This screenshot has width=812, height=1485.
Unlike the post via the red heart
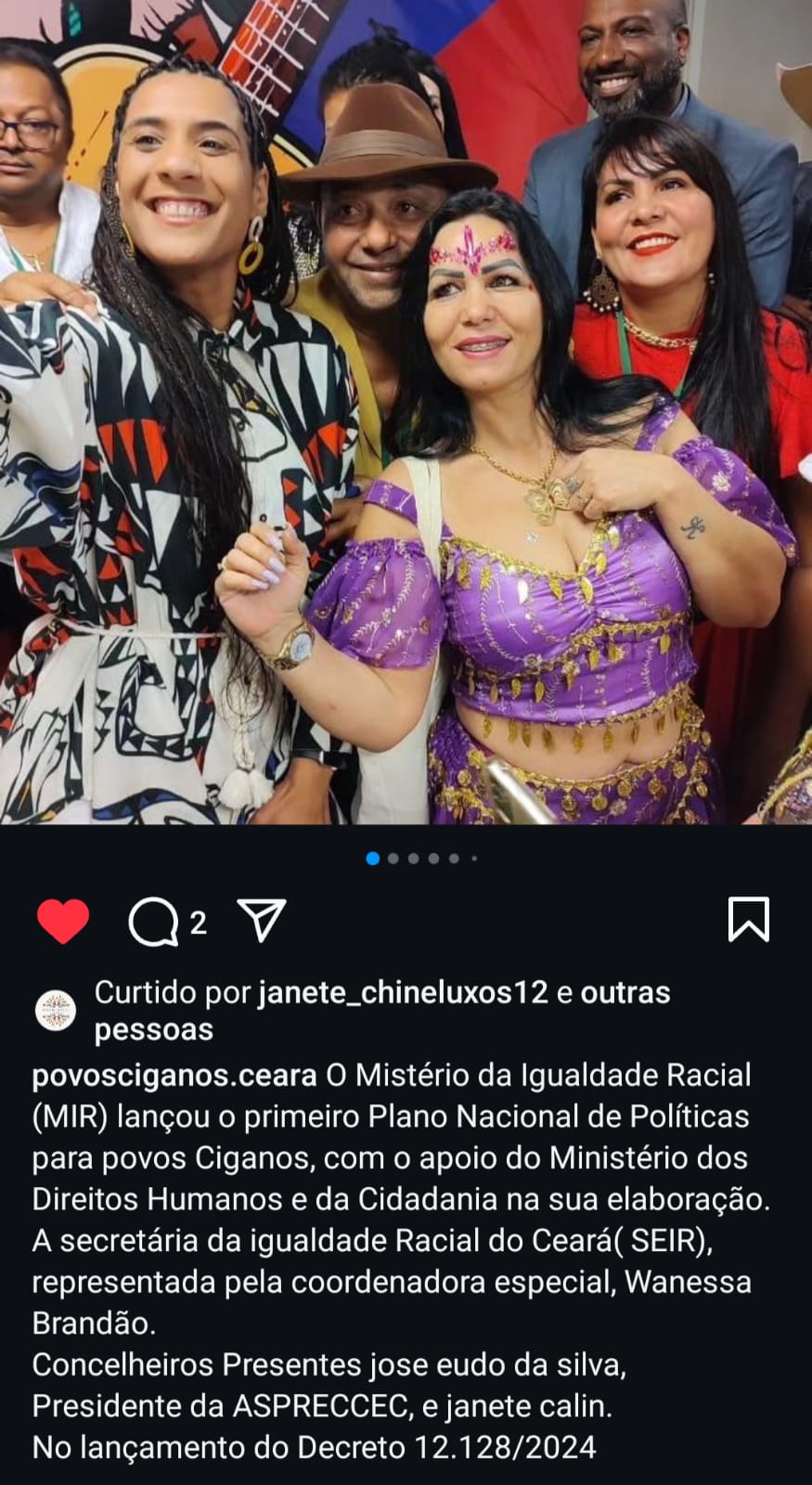pyautogui.click(x=63, y=921)
